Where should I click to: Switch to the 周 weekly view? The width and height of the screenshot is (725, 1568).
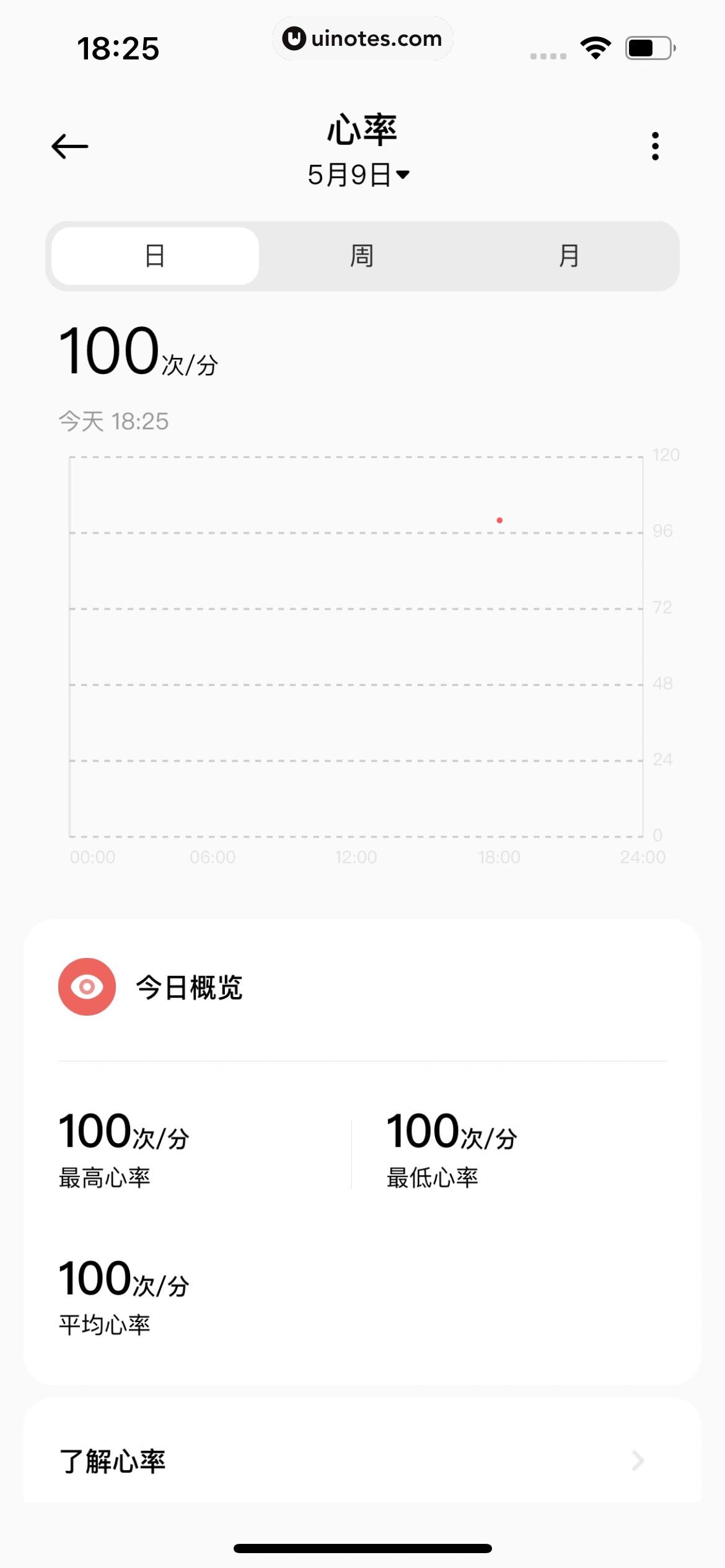coord(362,256)
